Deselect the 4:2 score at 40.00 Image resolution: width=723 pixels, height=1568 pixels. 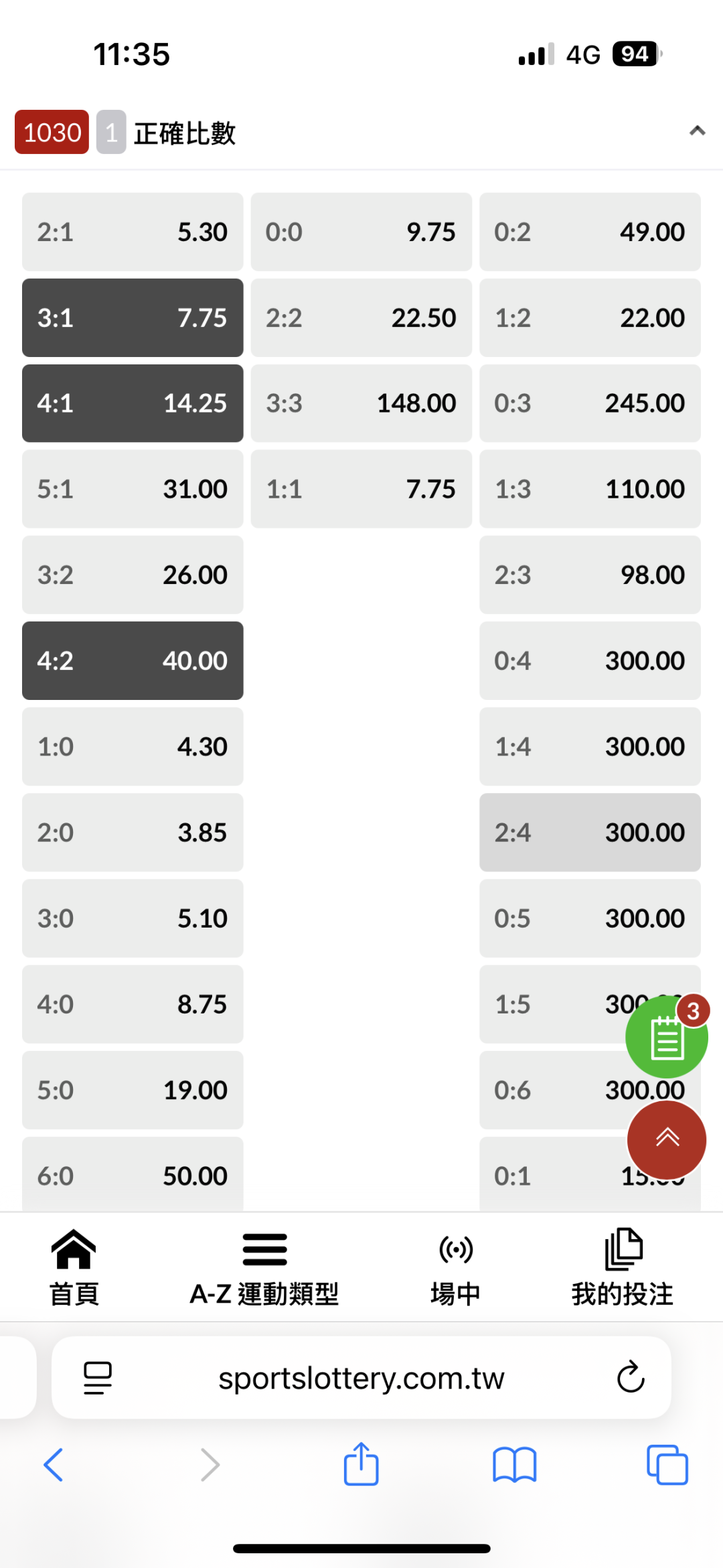(133, 660)
